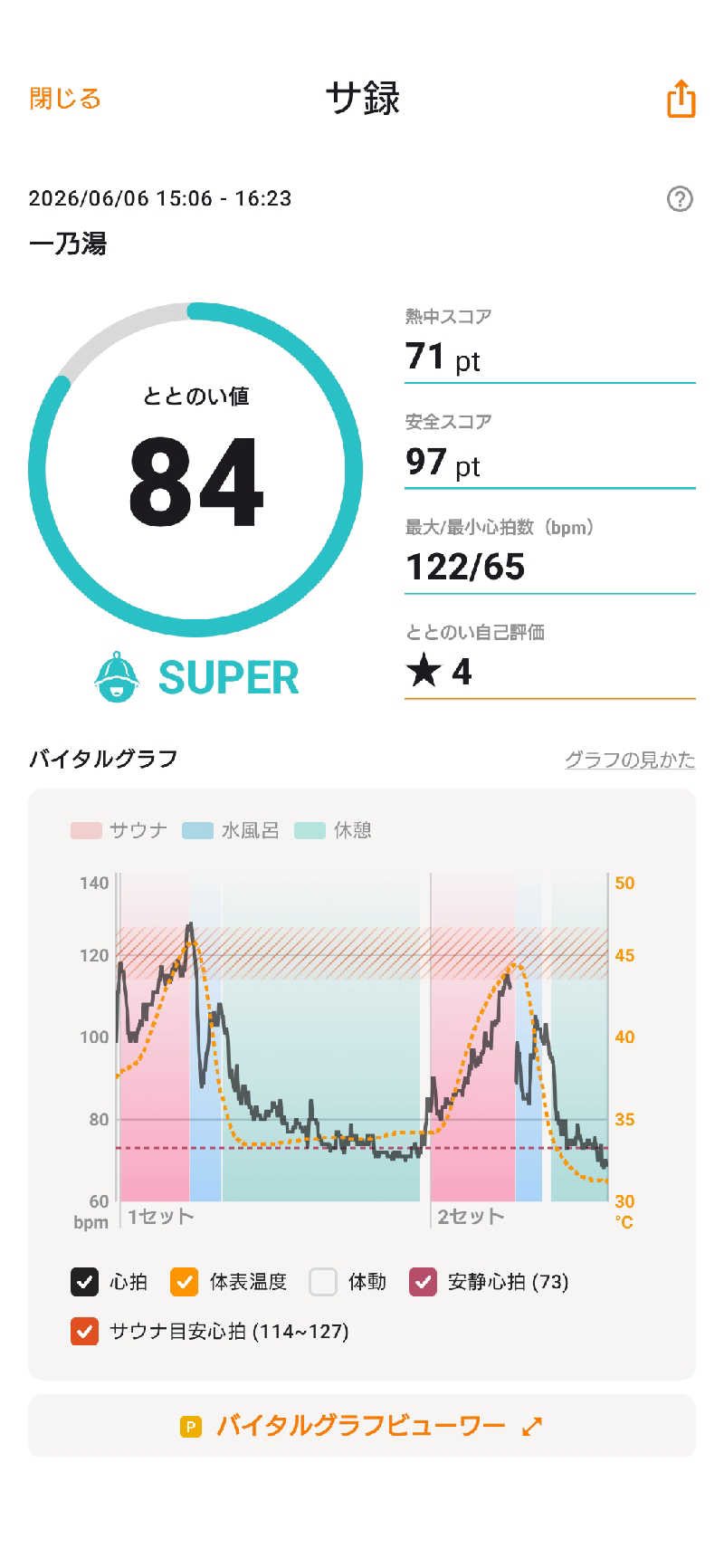Uncheck the 安静心拍 (73) checkbox
Screen dimensions: 724x1568
pos(424,1282)
